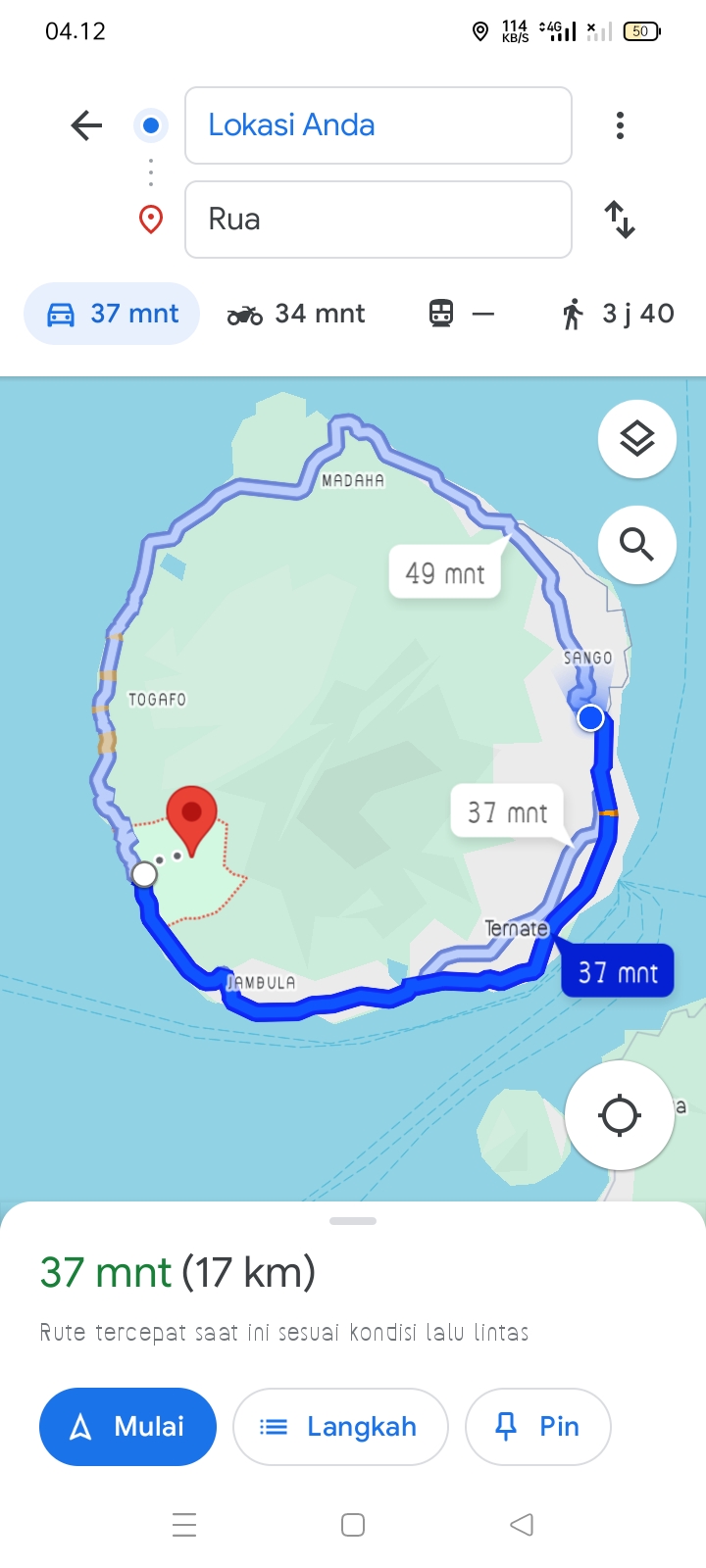Tap the system home button
The height and width of the screenshot is (1568, 706).
point(353,1525)
